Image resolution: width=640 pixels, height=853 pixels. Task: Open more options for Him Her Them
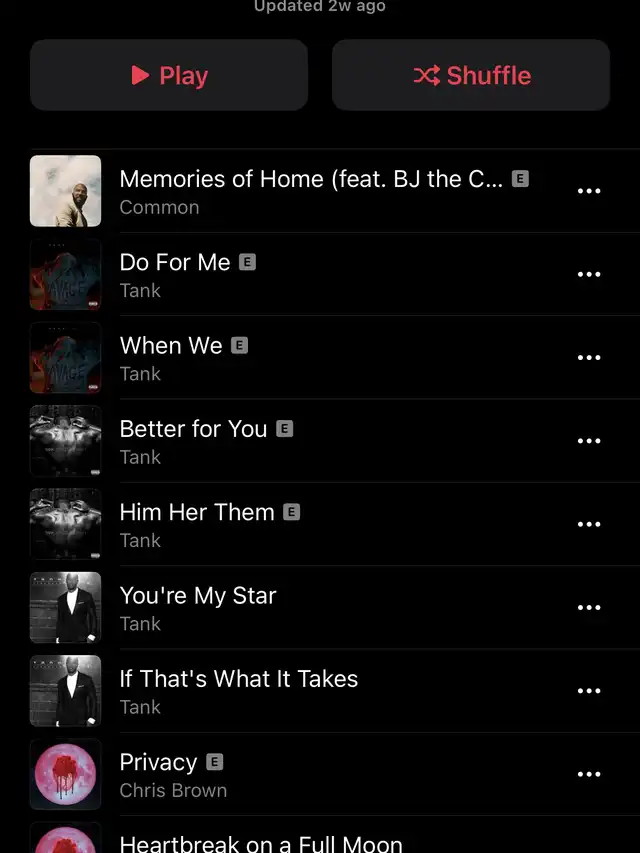coord(589,524)
